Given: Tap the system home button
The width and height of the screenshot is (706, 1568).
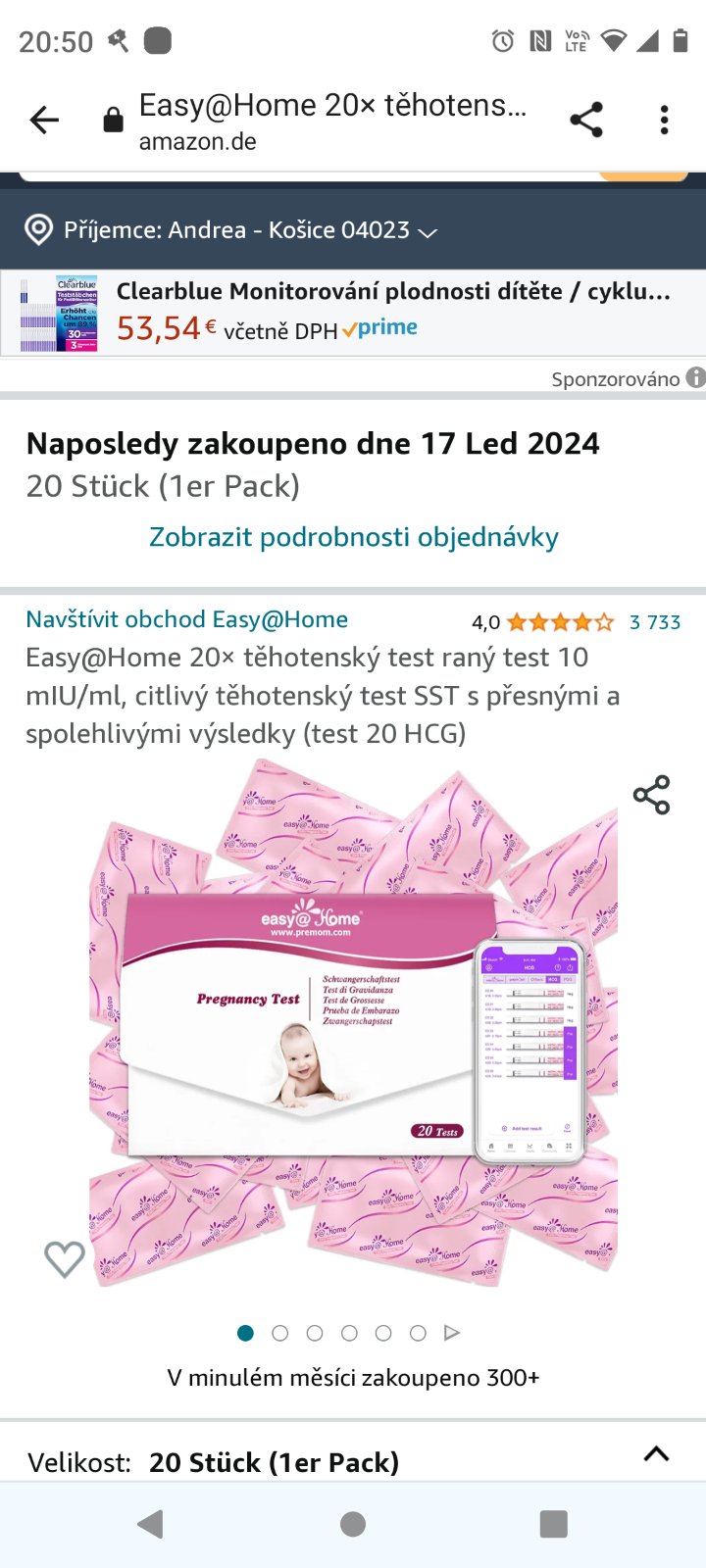Looking at the screenshot, I should click(353, 1524).
